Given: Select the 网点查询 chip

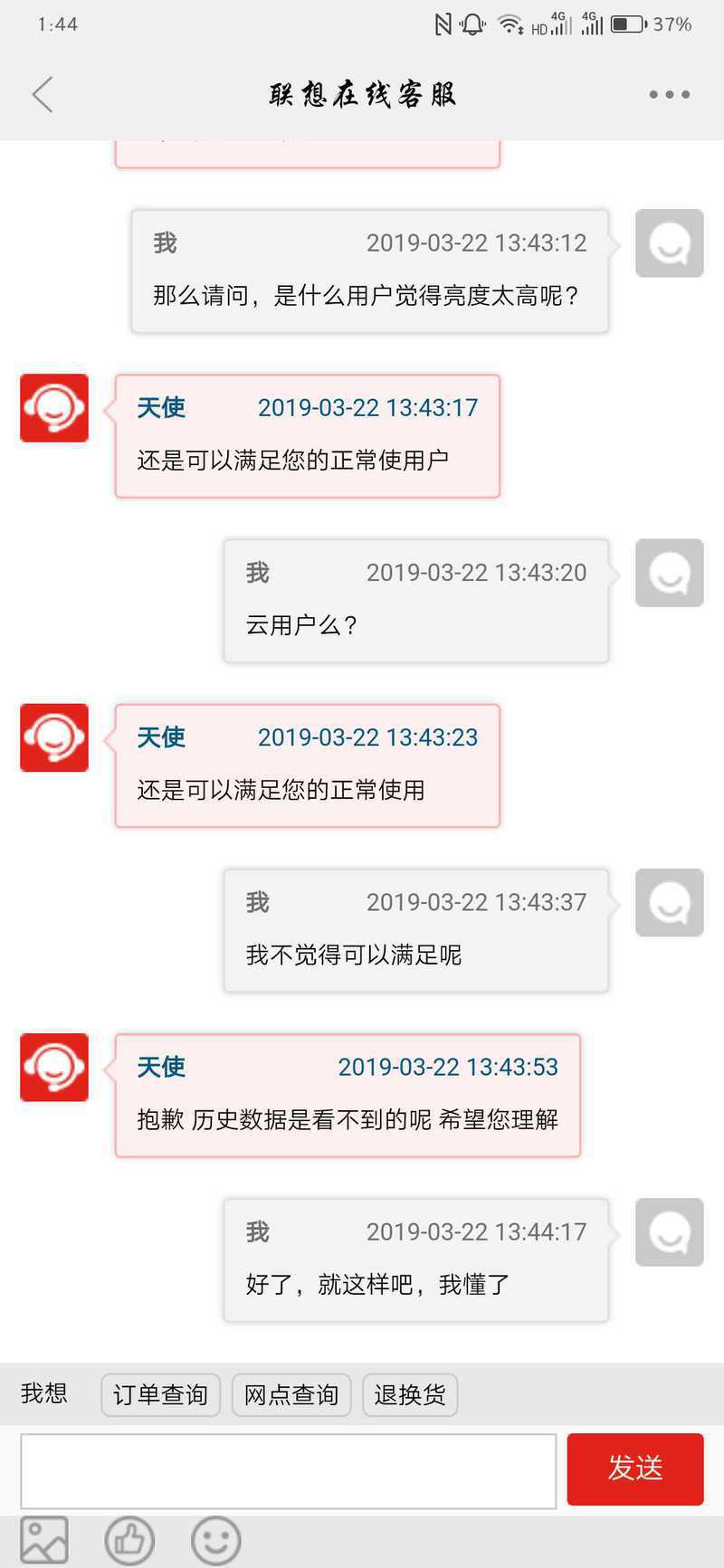Looking at the screenshot, I should coord(291,1394).
